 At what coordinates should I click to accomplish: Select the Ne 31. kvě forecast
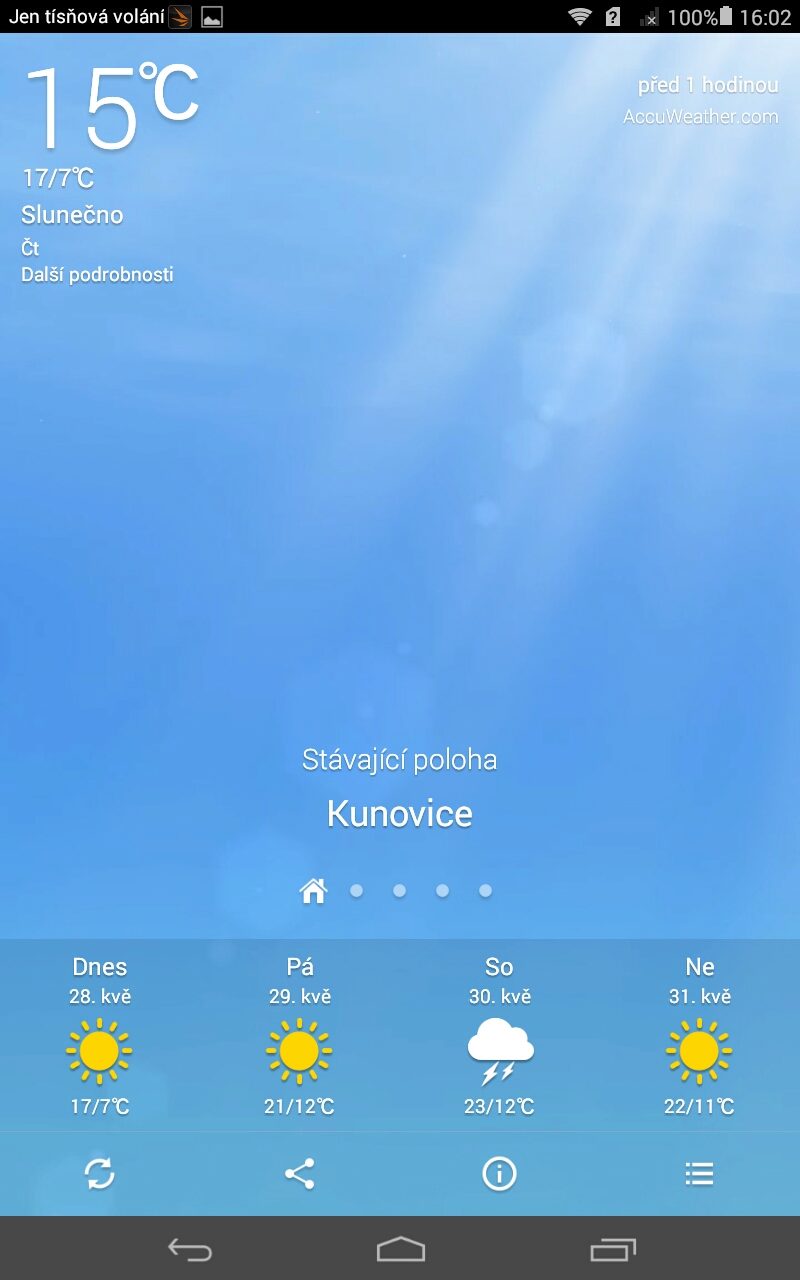[700, 1036]
